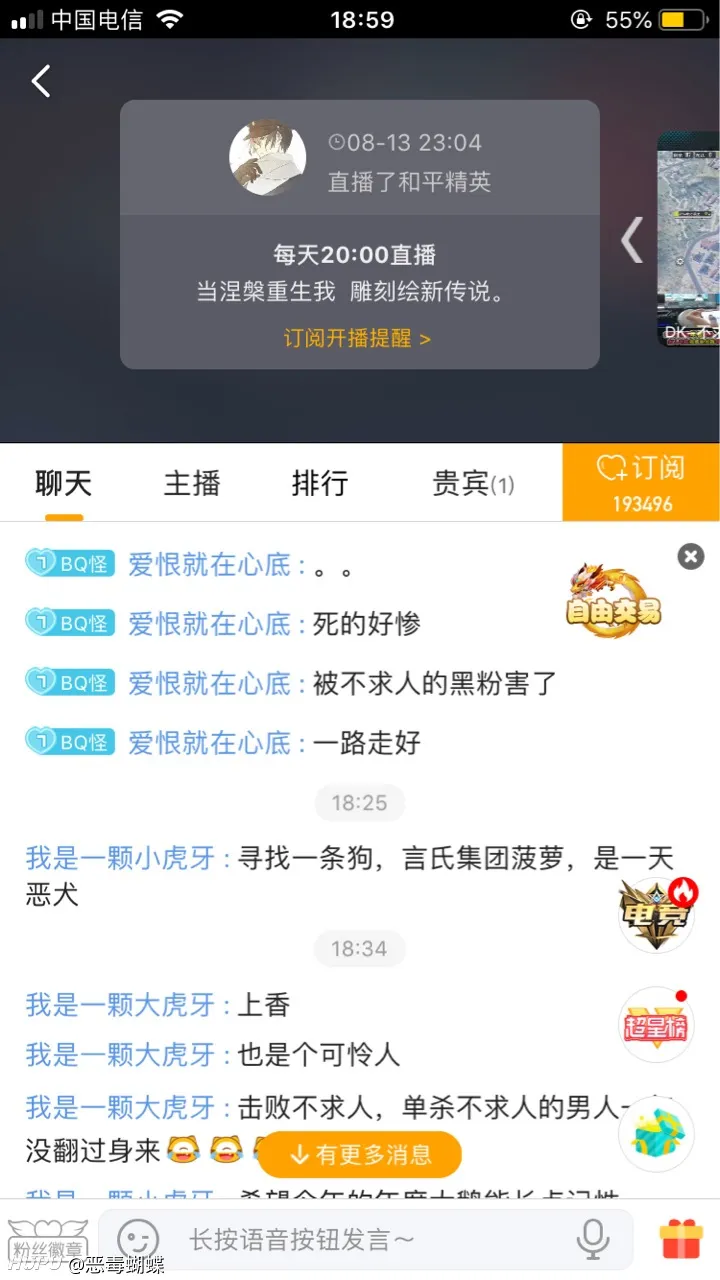720x1280 pixels.
Task: Open the treasure box floating icon
Action: pos(656,1135)
